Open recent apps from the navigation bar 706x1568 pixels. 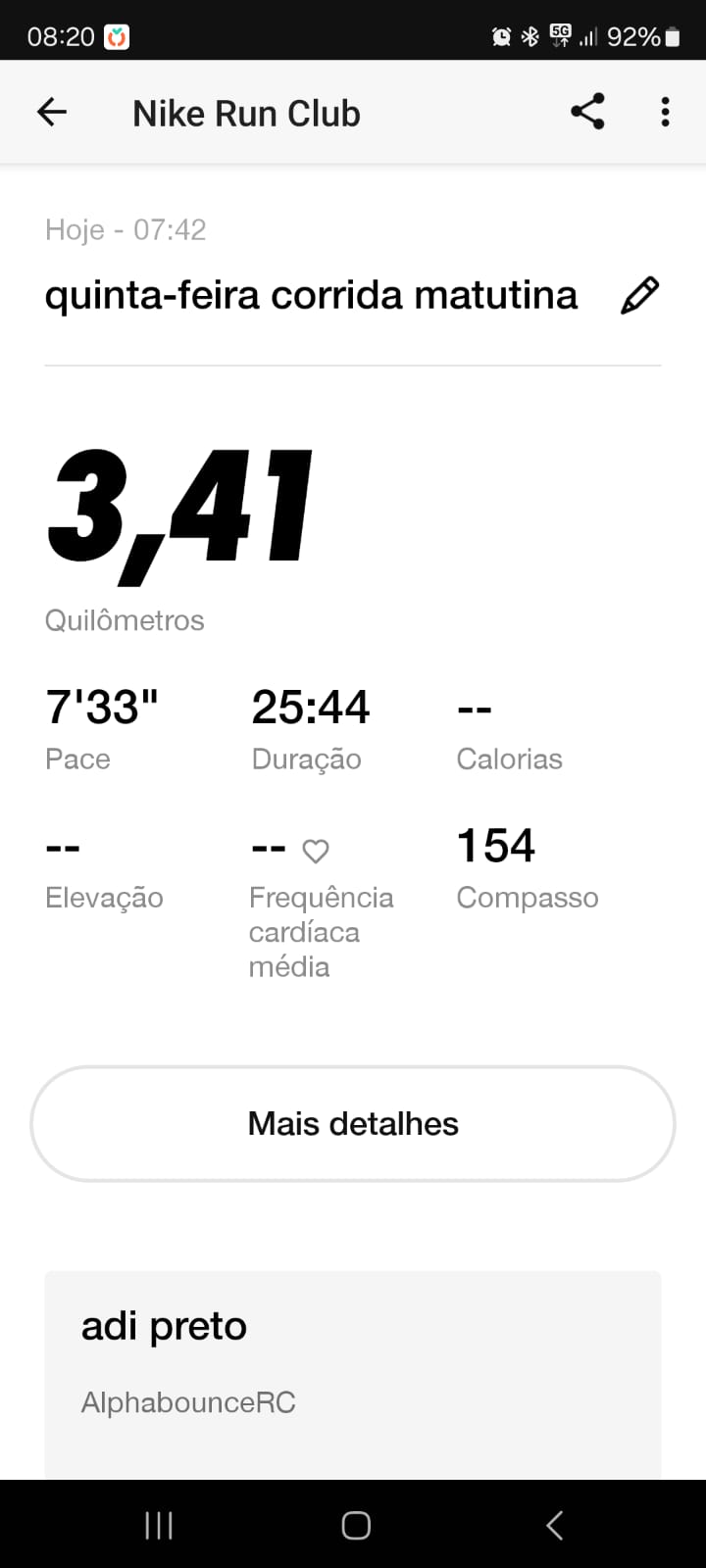pyautogui.click(x=159, y=1525)
